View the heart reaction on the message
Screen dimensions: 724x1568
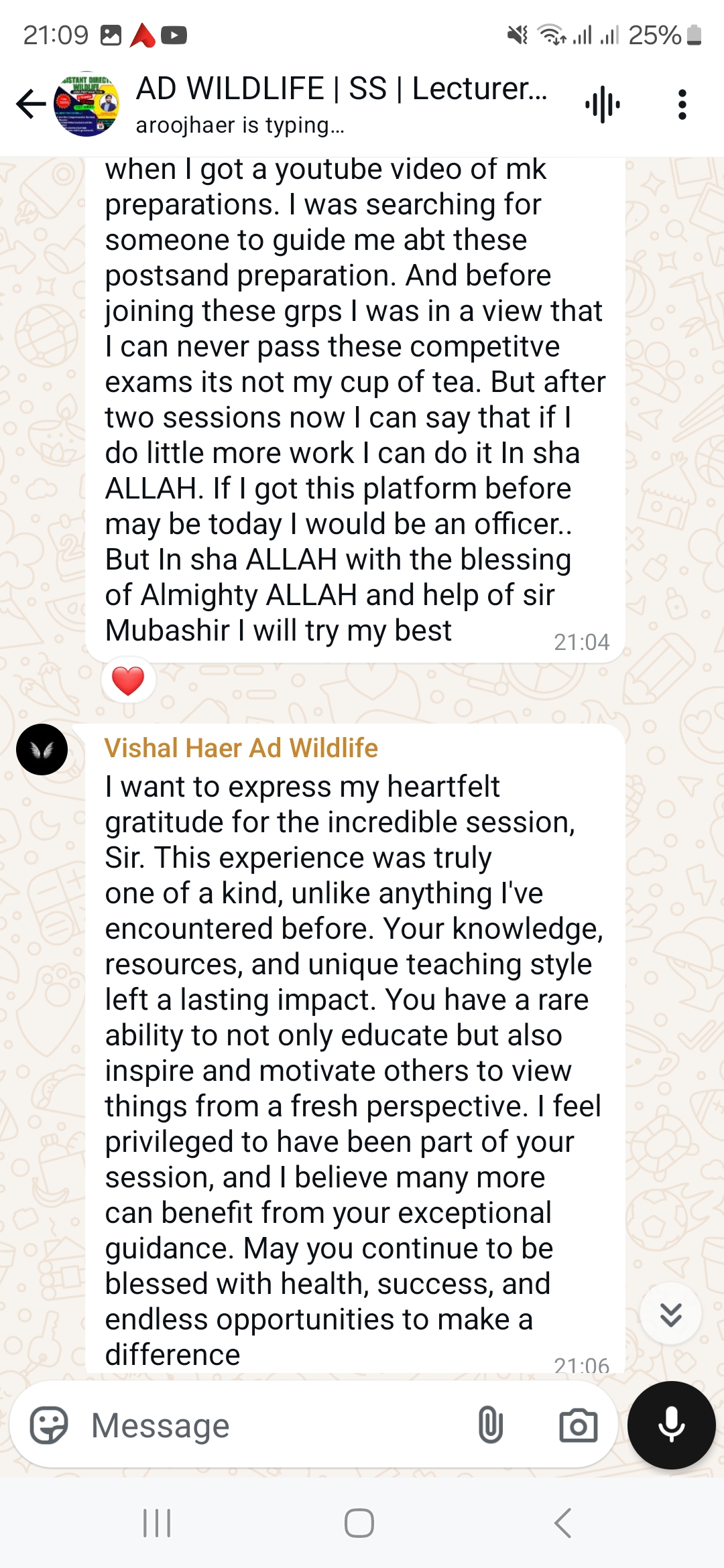coord(128,681)
